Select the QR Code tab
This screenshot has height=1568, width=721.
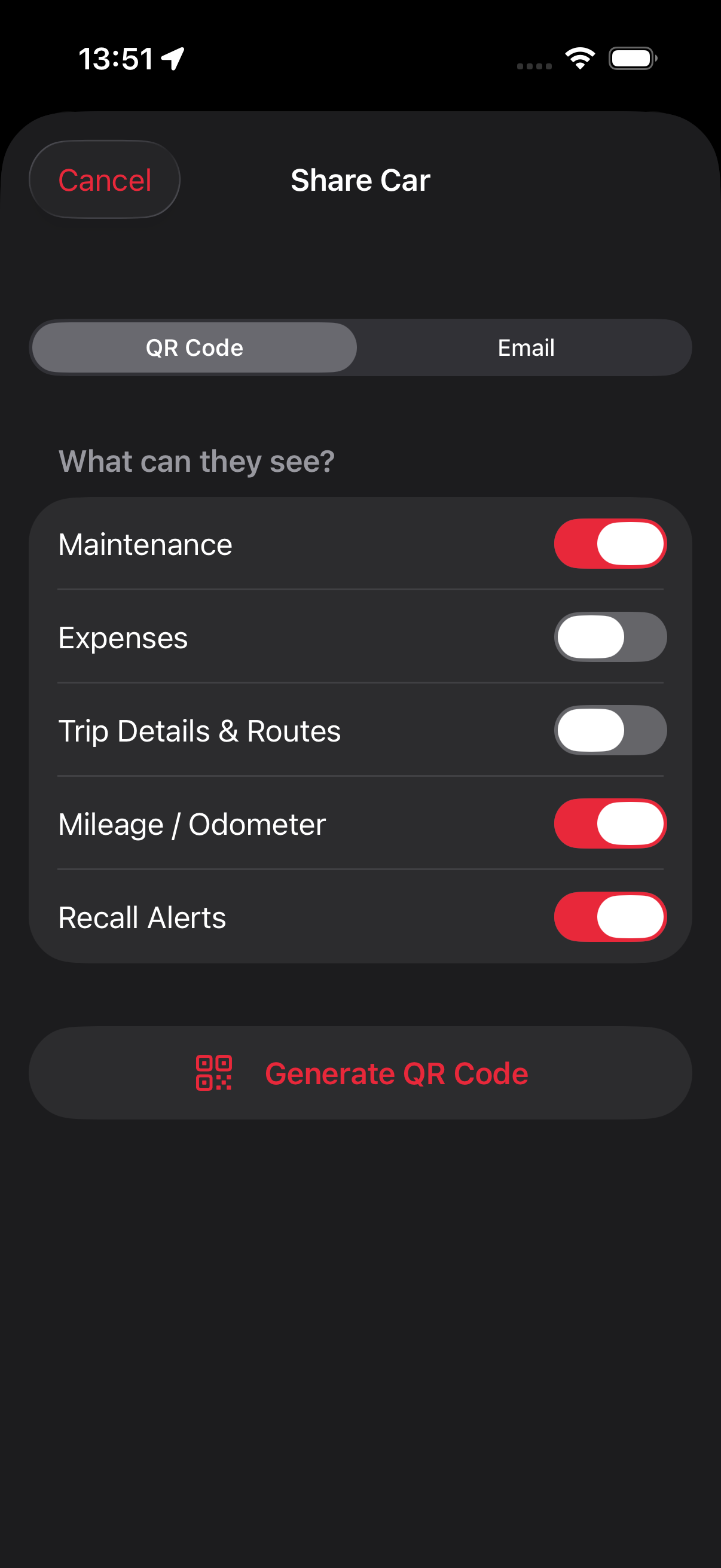tap(194, 347)
